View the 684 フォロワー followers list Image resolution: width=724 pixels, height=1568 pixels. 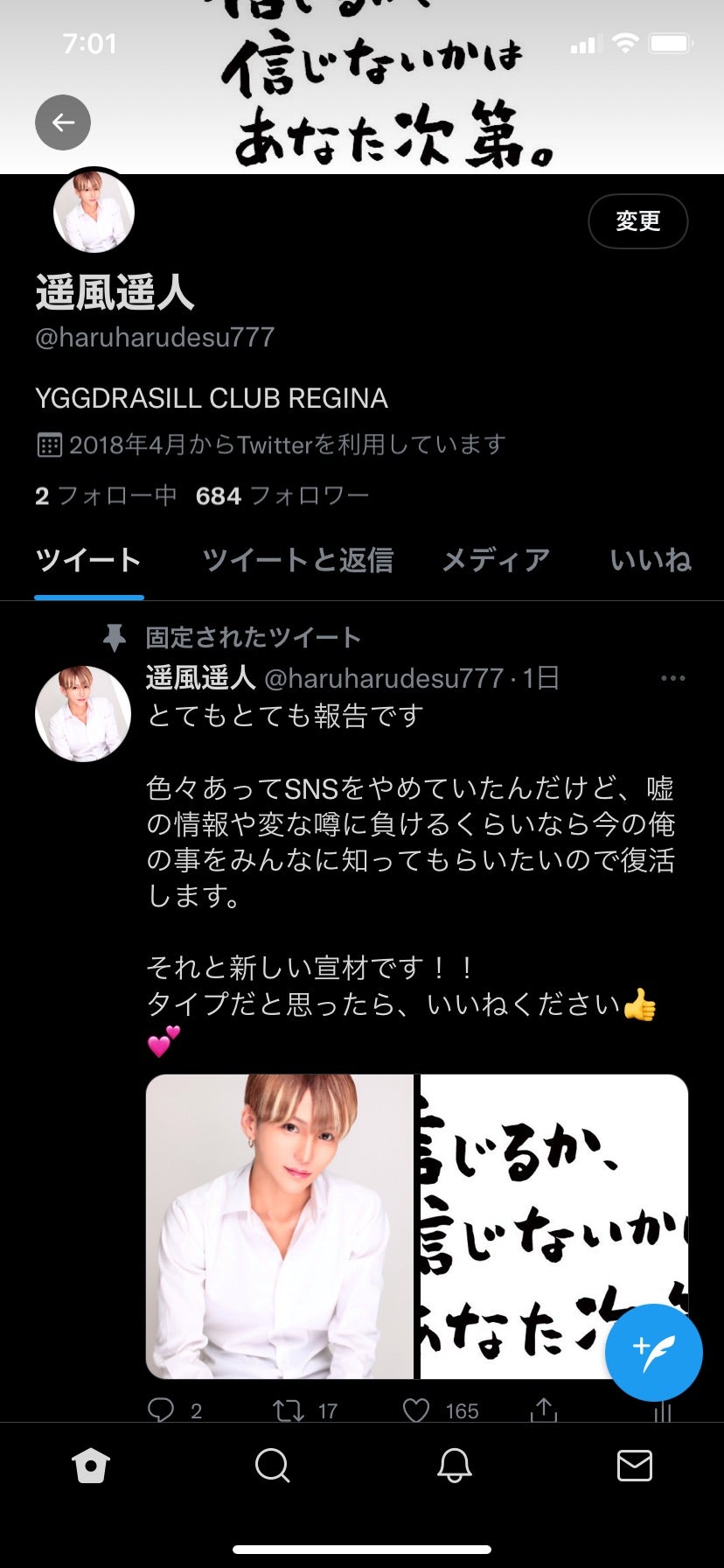(x=282, y=496)
